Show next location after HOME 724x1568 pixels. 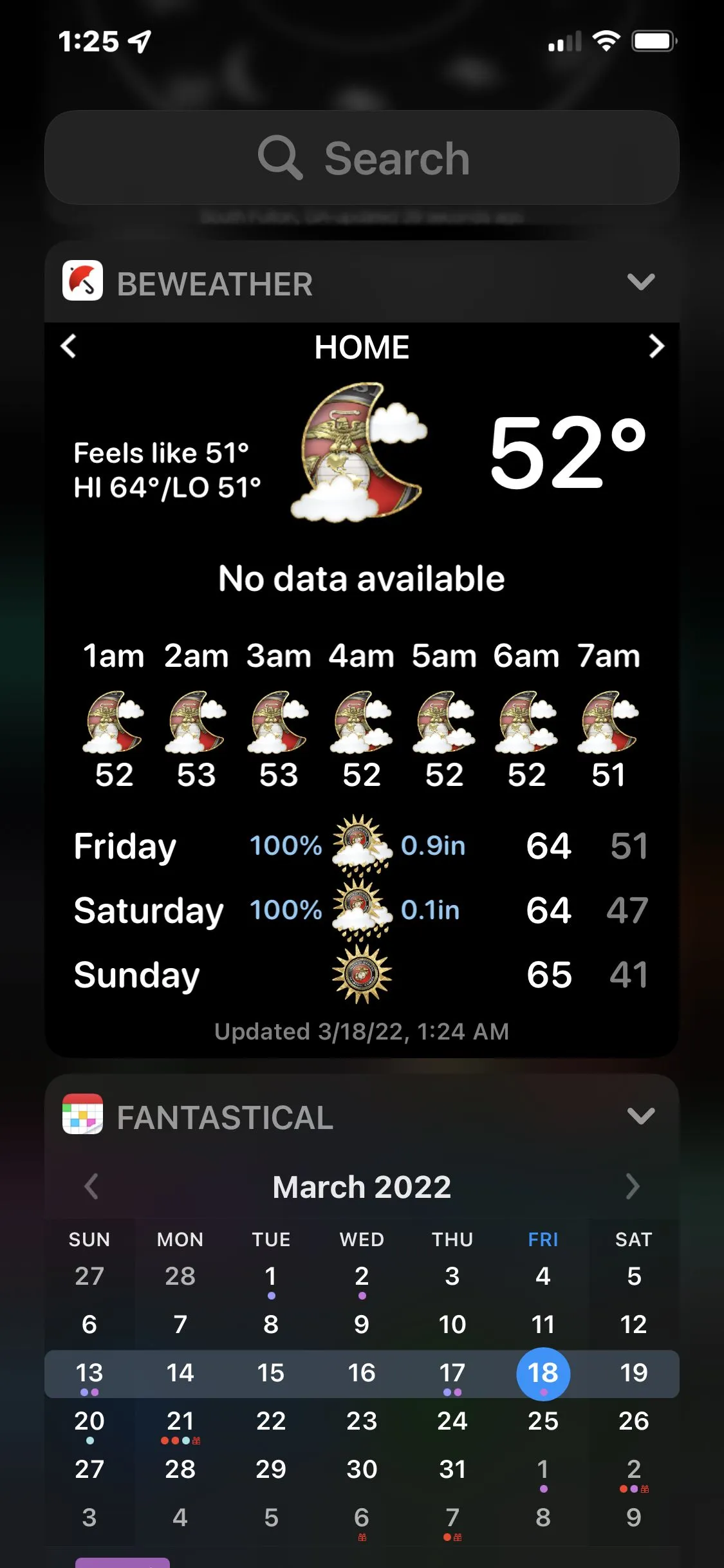[x=656, y=346]
